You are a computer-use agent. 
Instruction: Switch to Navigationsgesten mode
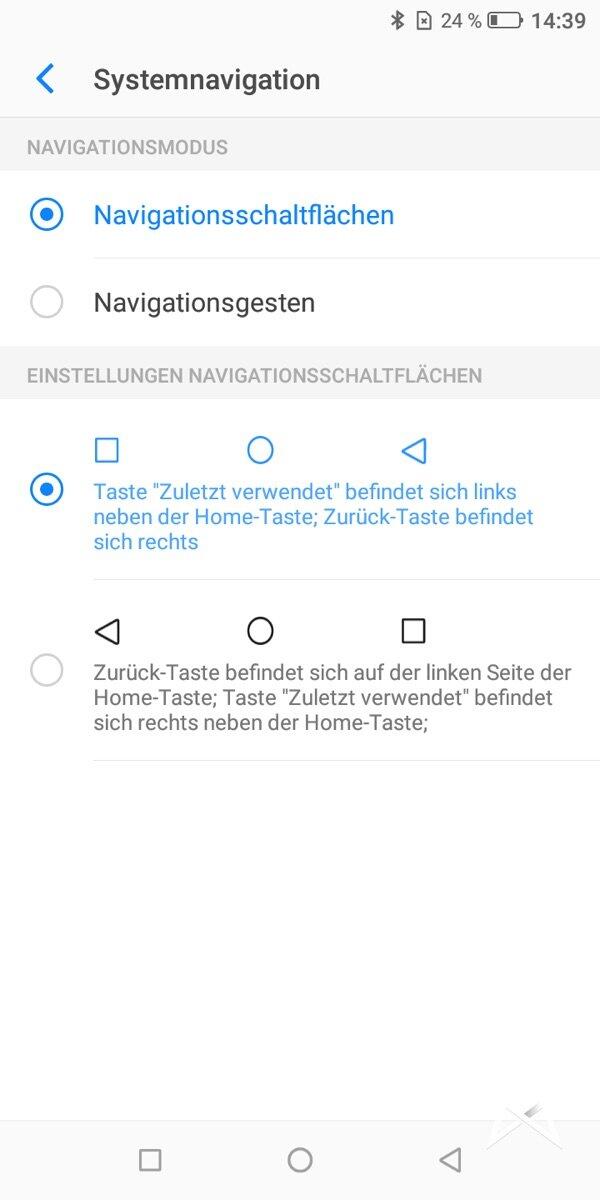point(47,302)
